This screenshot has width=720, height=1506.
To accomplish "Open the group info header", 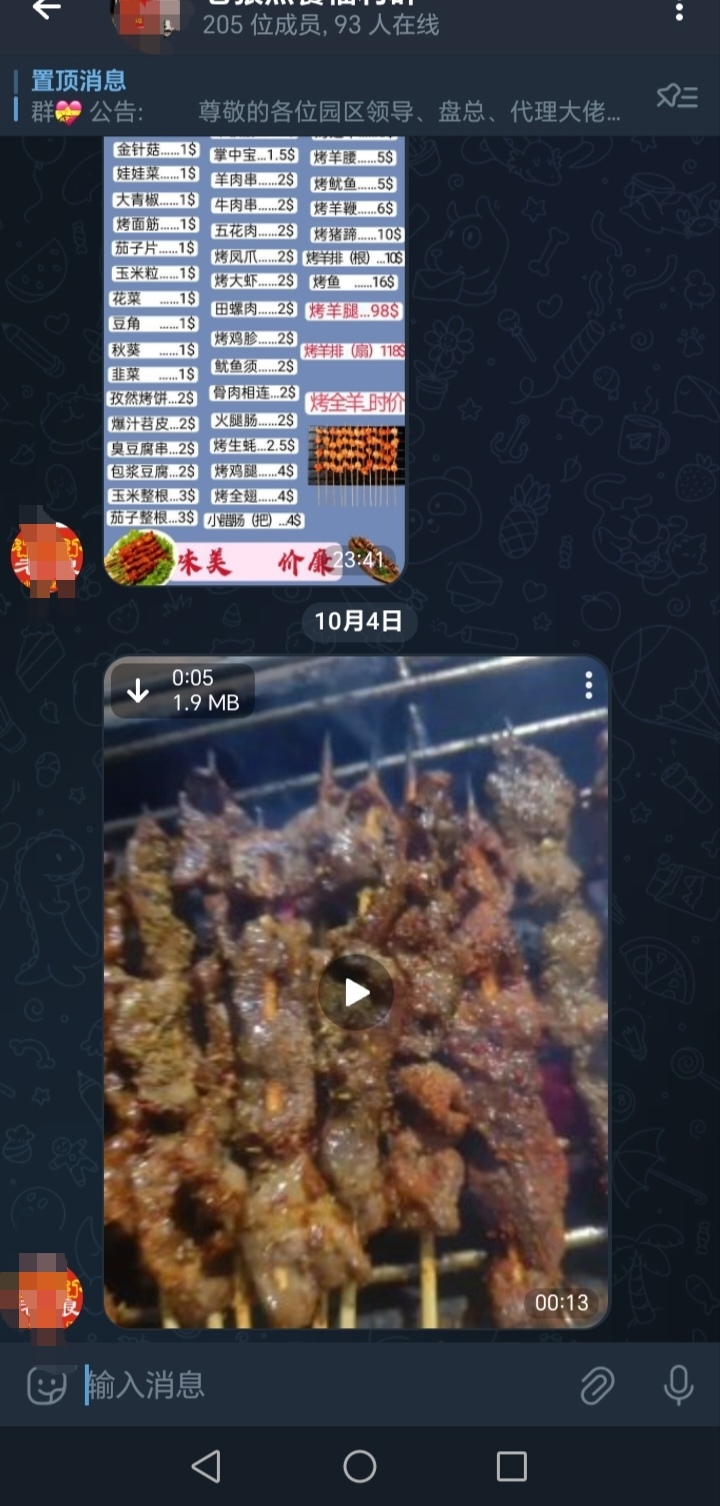I will [320, 18].
